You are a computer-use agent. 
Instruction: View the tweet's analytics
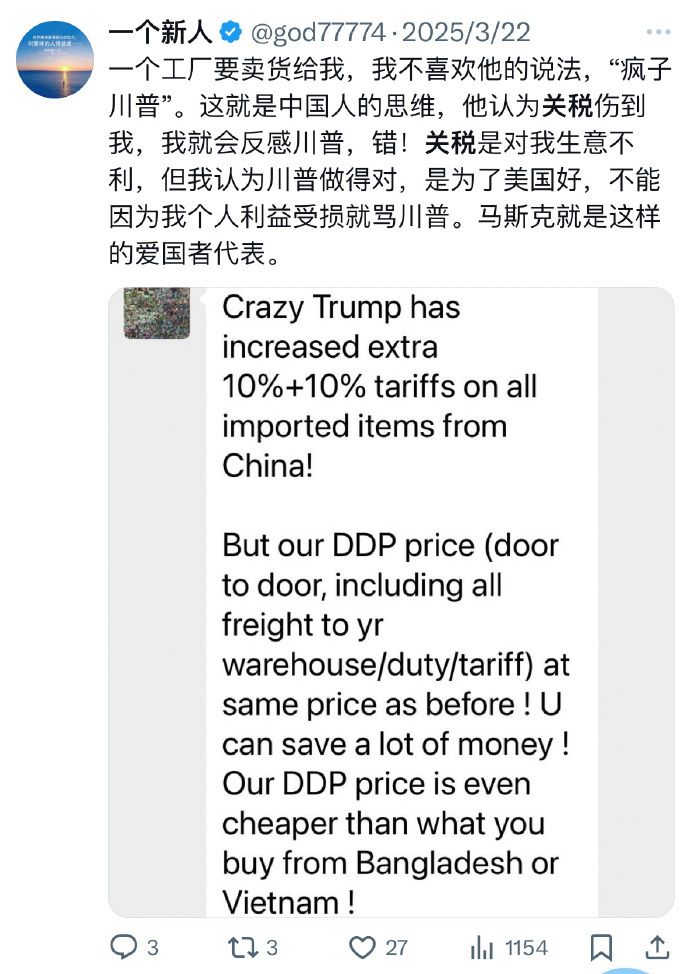(x=484, y=947)
